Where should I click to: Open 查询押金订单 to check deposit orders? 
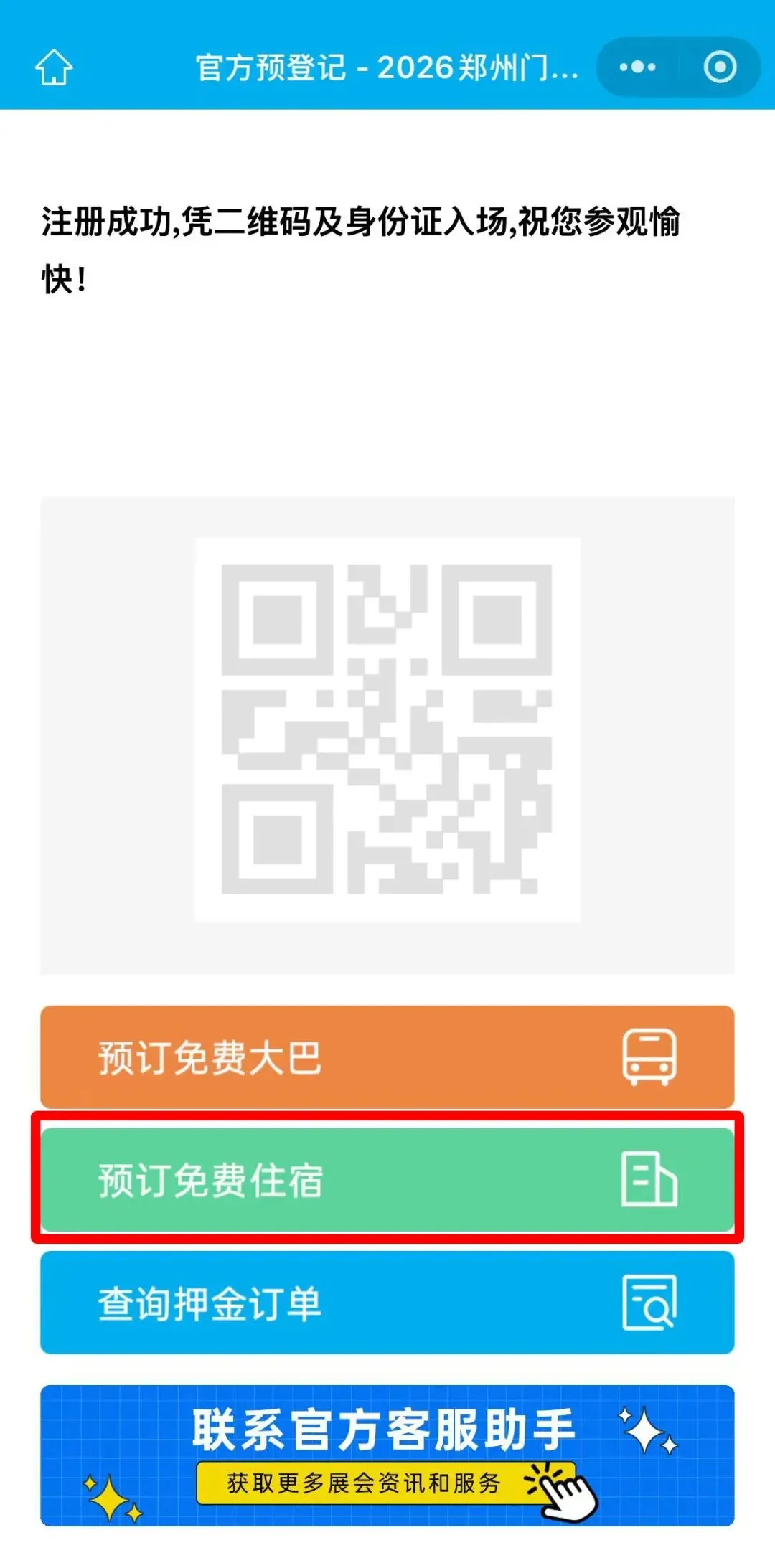(387, 1303)
